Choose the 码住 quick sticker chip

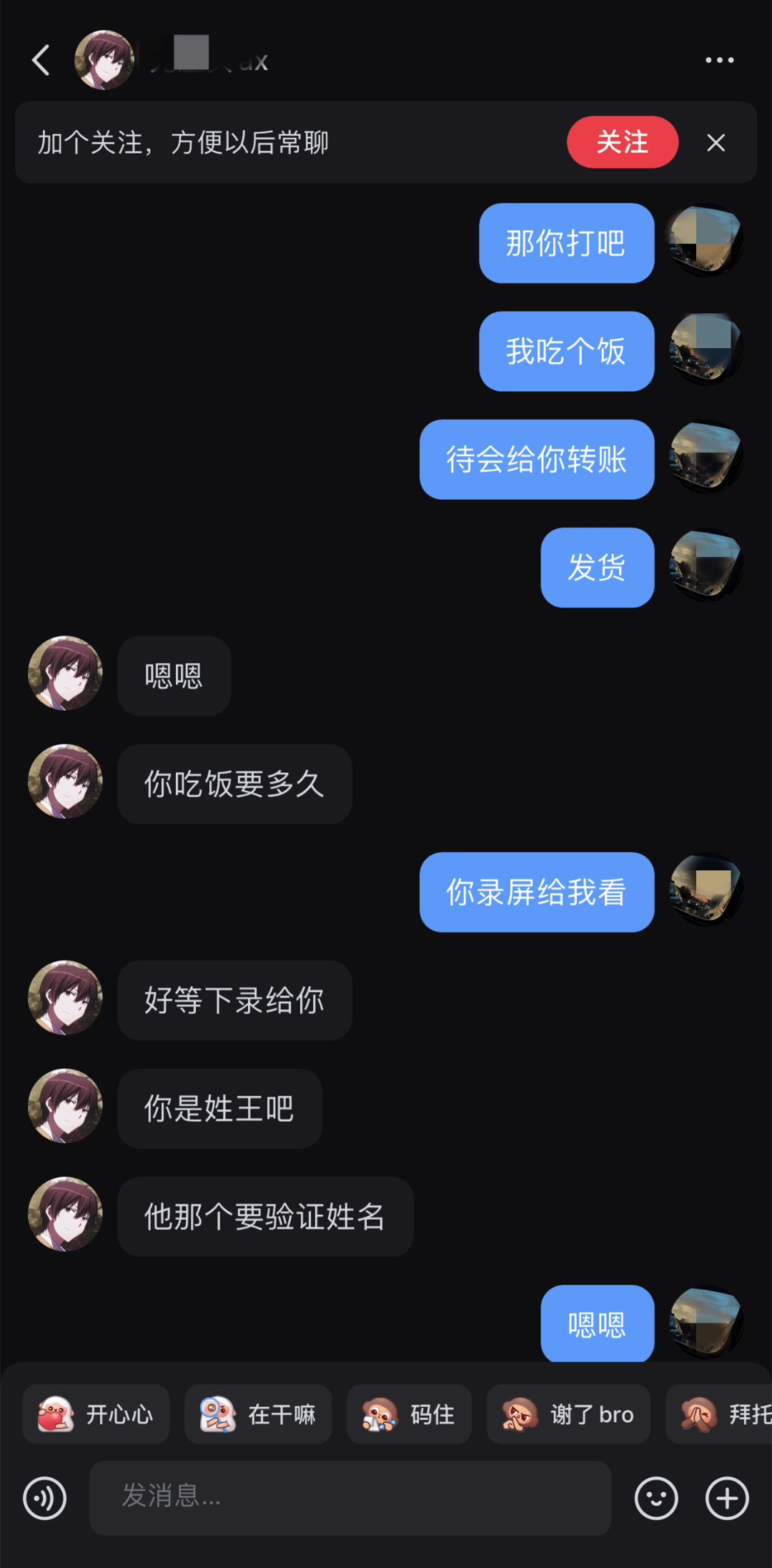(409, 1414)
